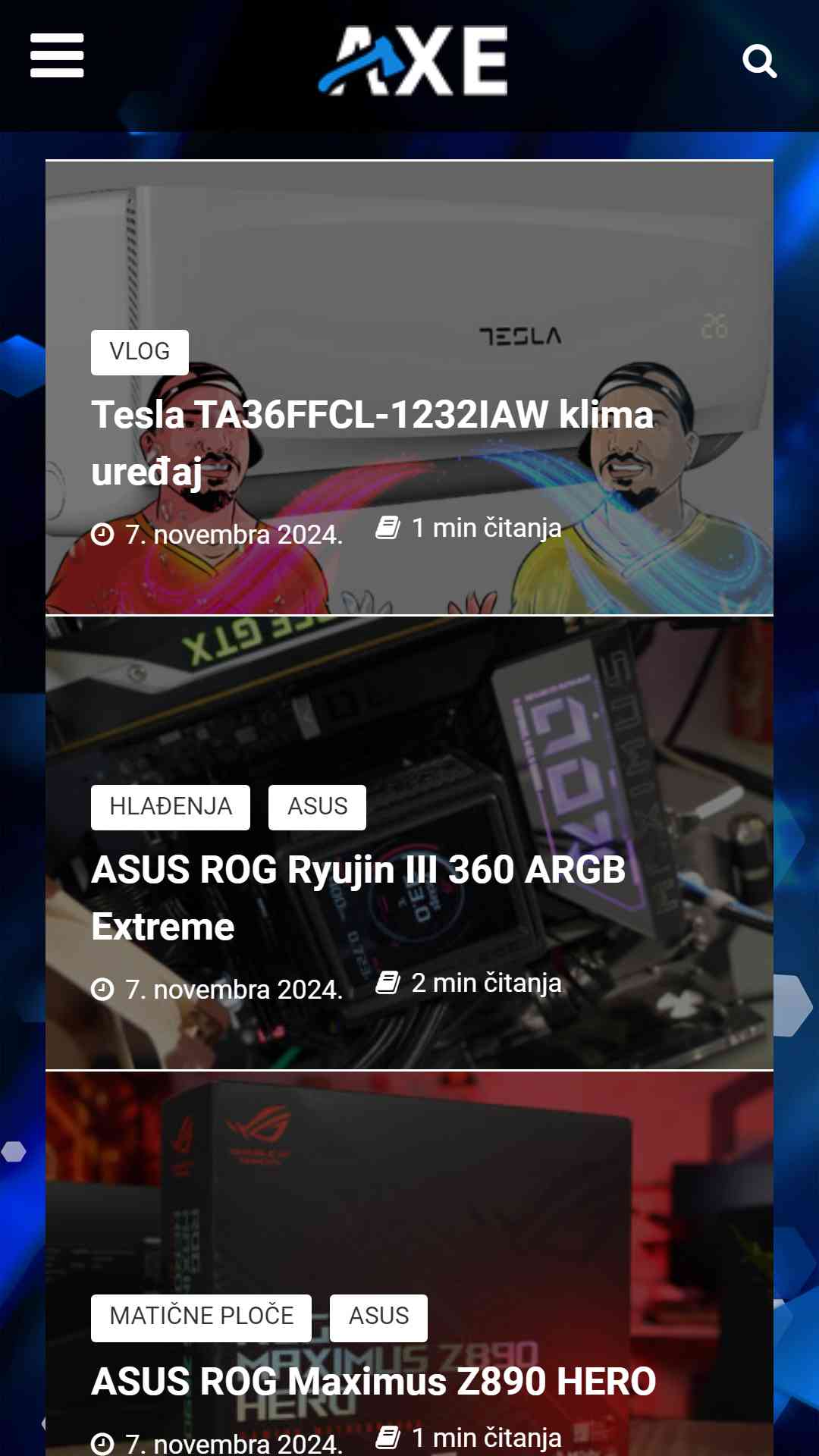Open the ASUS ROG Maximus Z890 HERO article
The image size is (819, 1456).
373,1381
